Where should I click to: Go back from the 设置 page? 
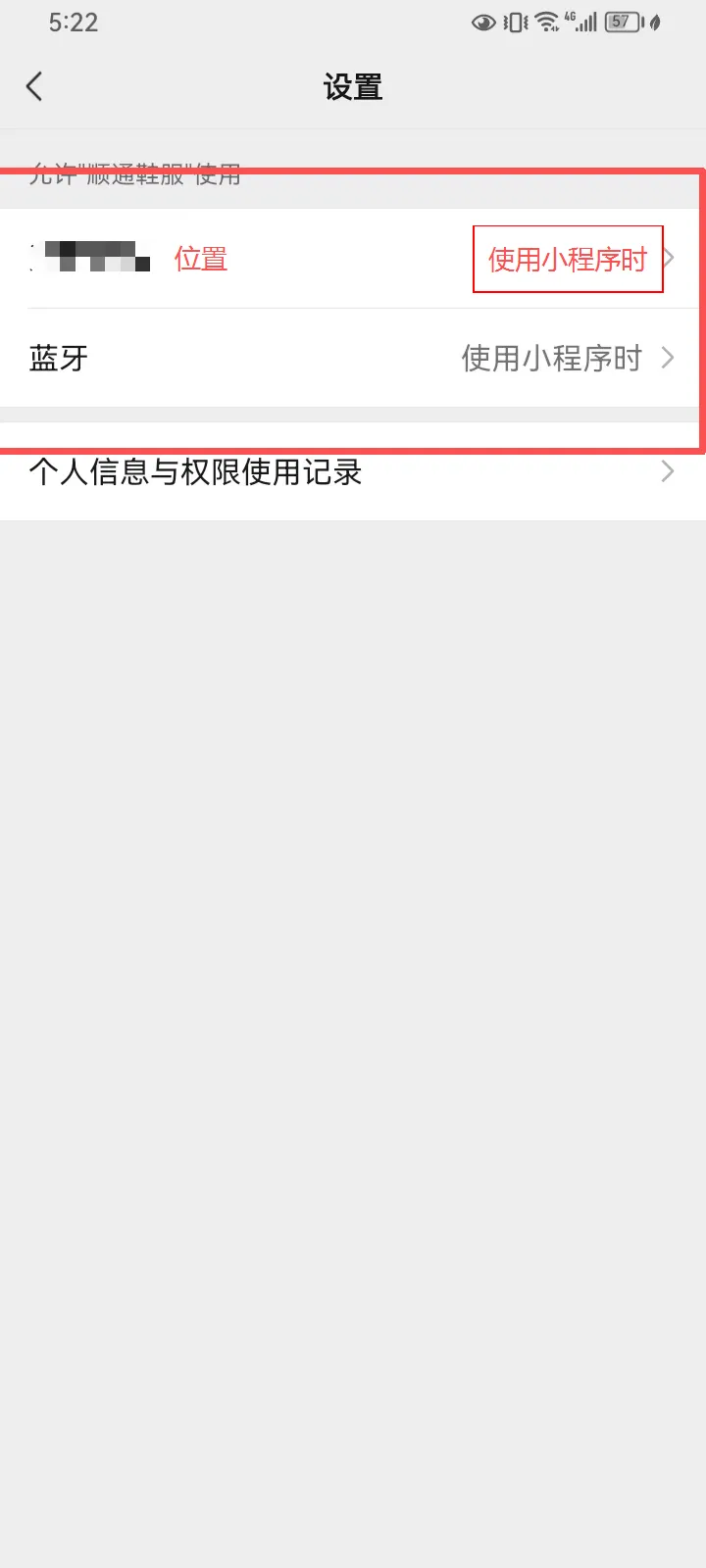point(35,86)
